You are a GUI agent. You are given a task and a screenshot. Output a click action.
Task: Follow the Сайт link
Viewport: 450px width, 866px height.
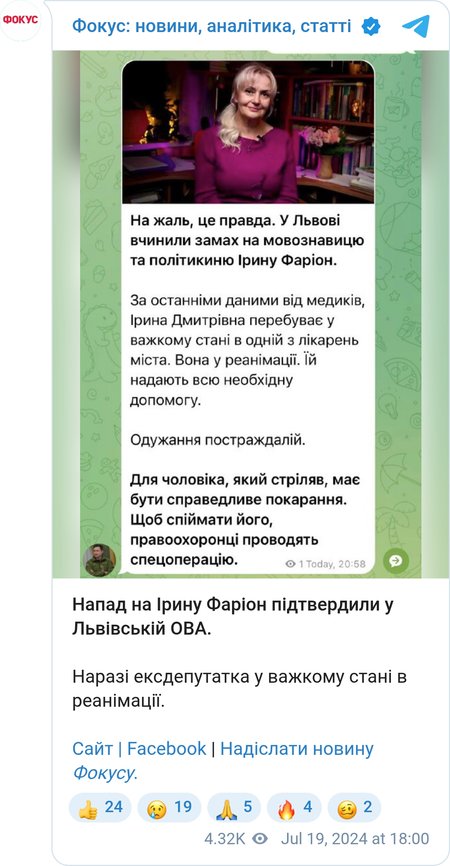(x=93, y=749)
